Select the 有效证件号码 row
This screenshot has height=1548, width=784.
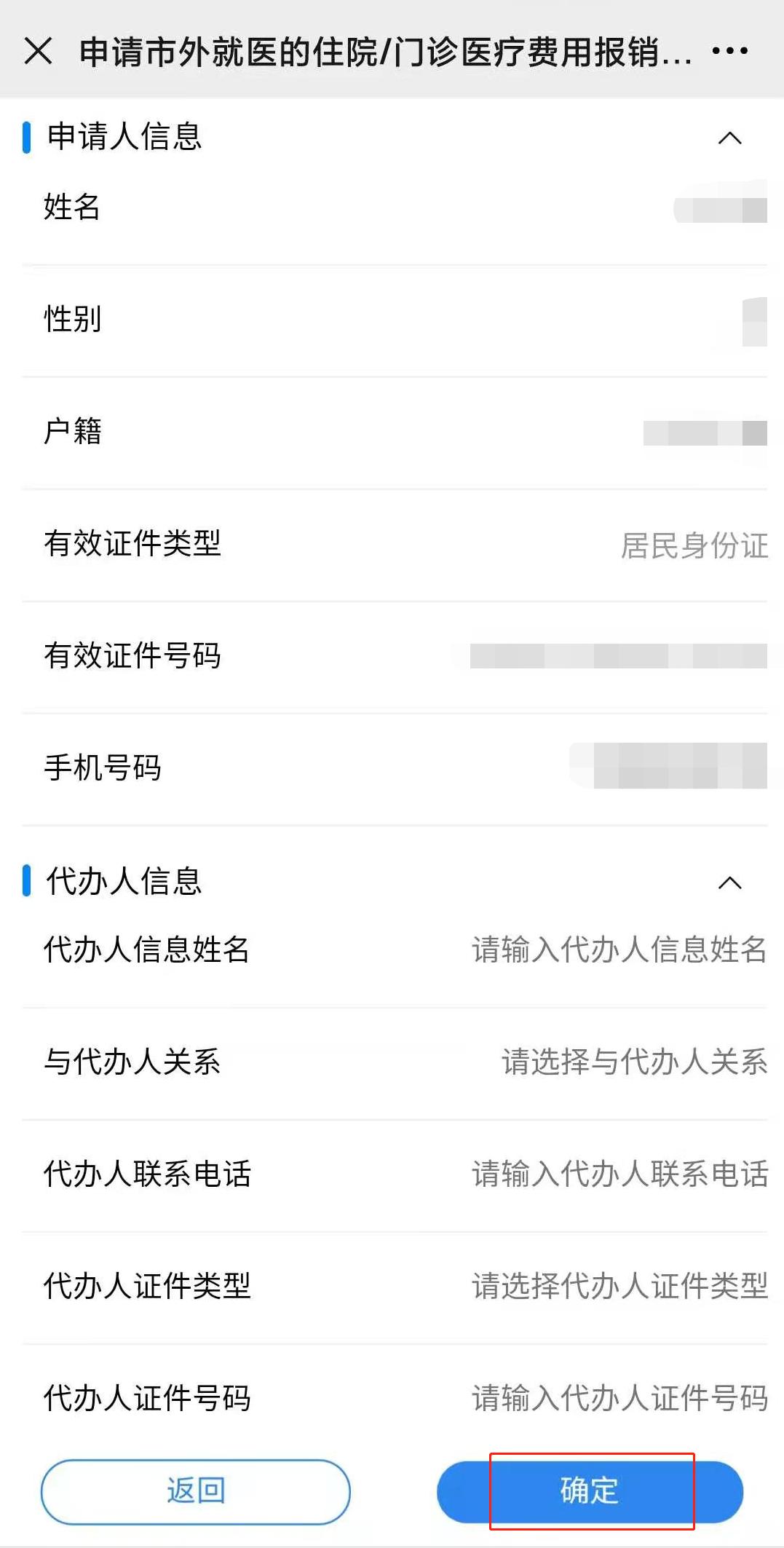click(392, 655)
